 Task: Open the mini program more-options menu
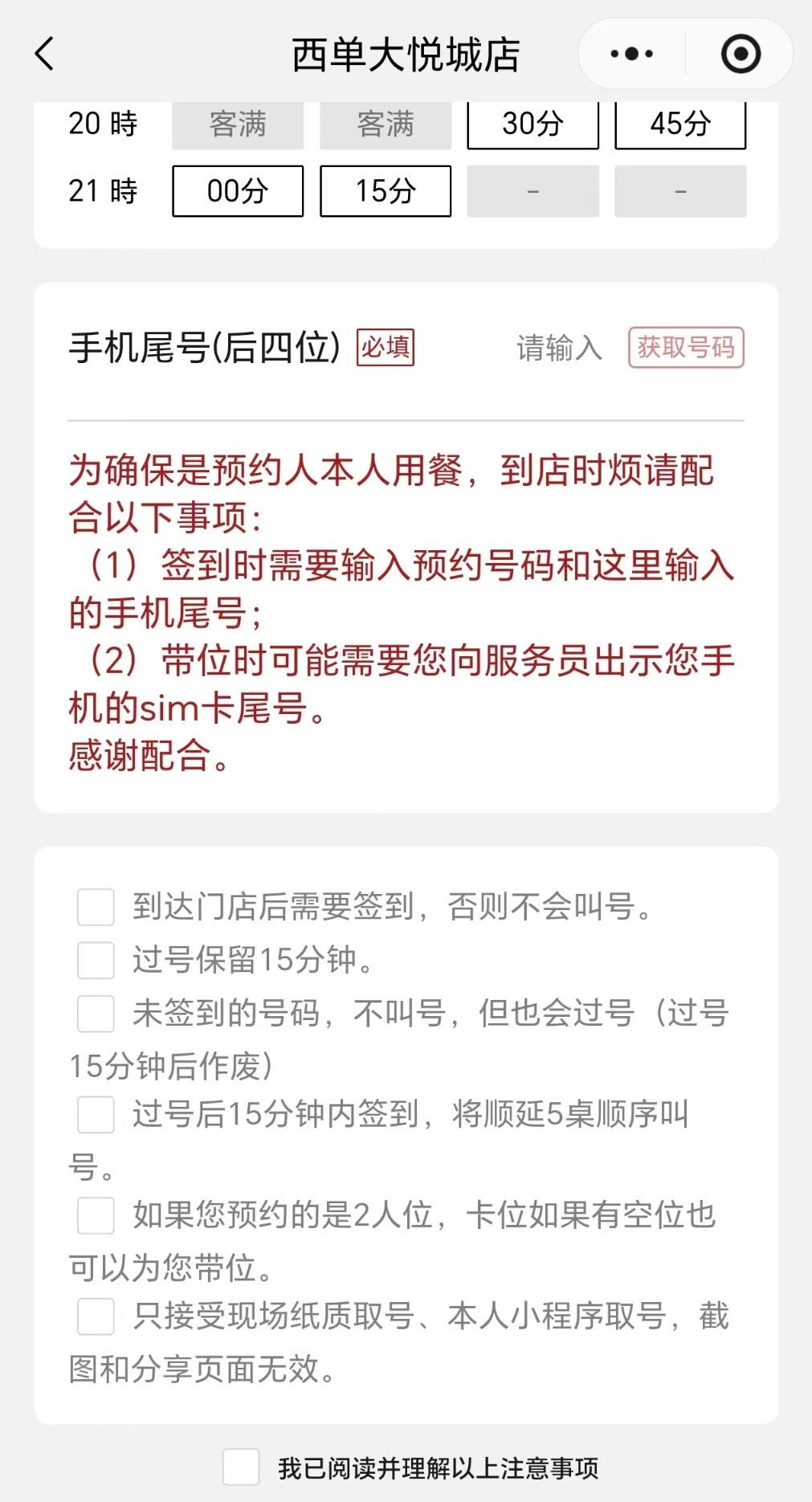click(x=631, y=55)
